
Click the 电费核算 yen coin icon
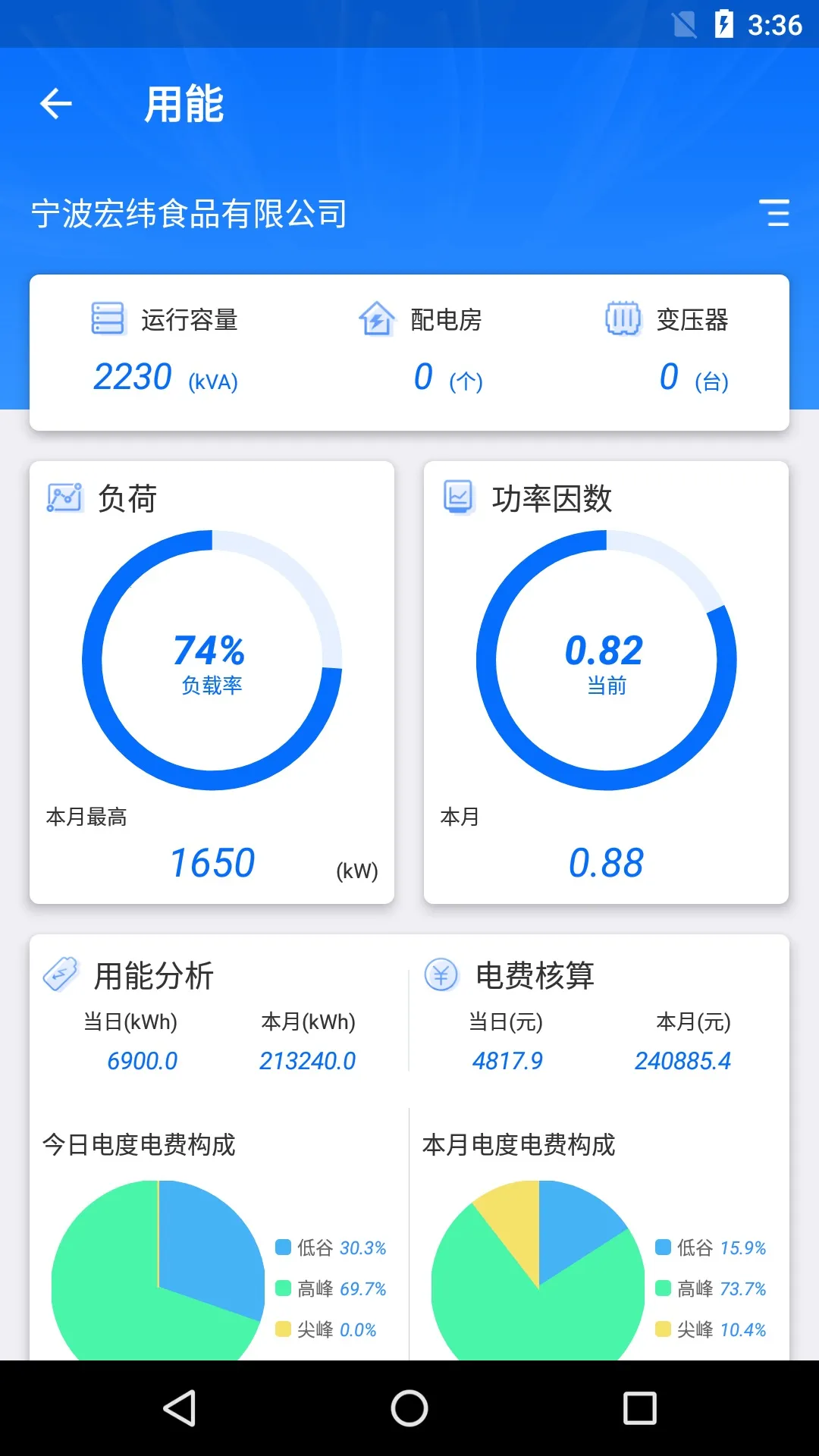pyautogui.click(x=443, y=974)
